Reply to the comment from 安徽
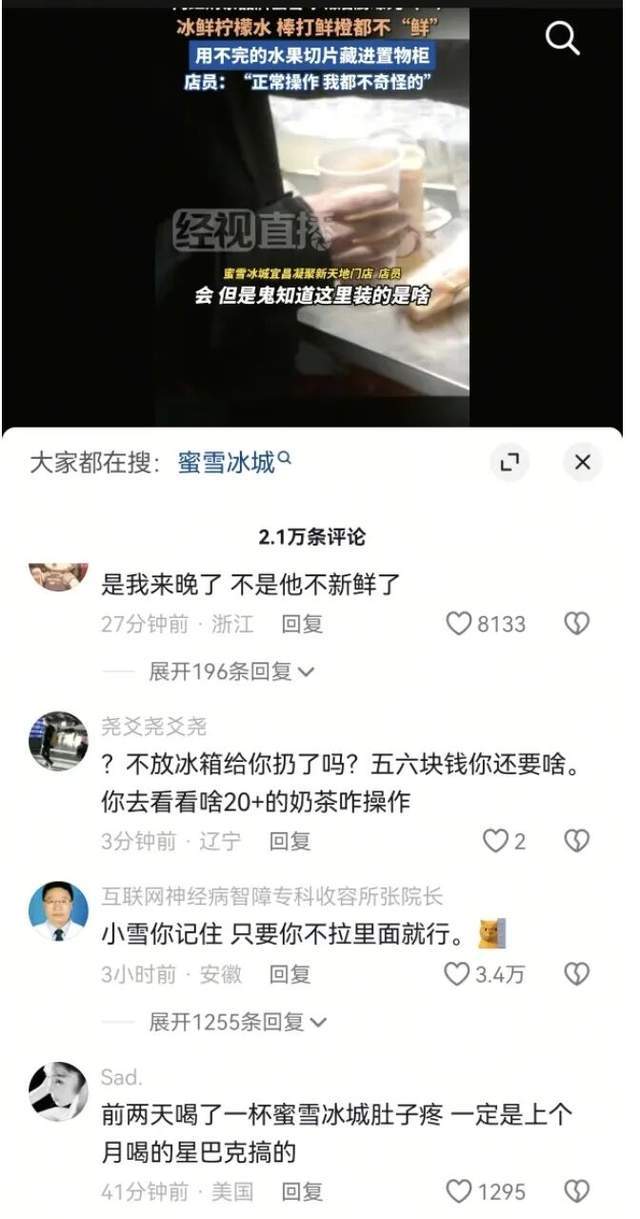This screenshot has width=640, height=1219. pos(290,974)
